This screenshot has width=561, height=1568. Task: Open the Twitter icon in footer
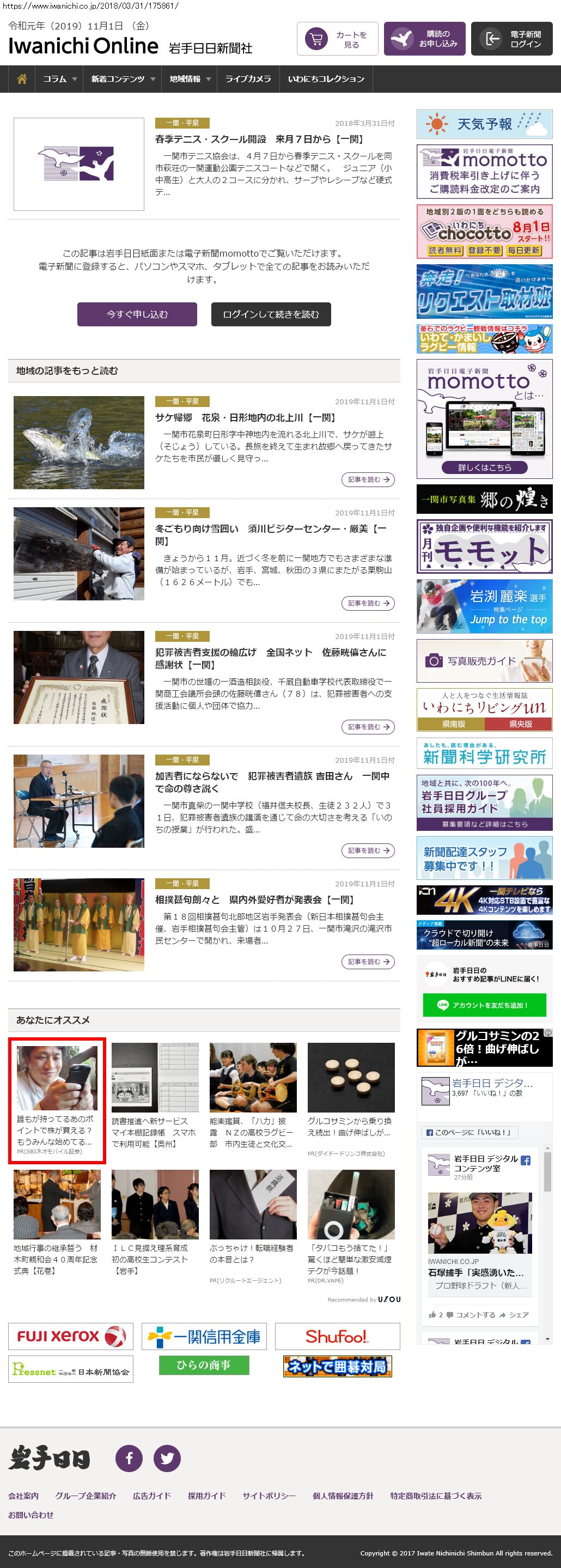[167, 1458]
